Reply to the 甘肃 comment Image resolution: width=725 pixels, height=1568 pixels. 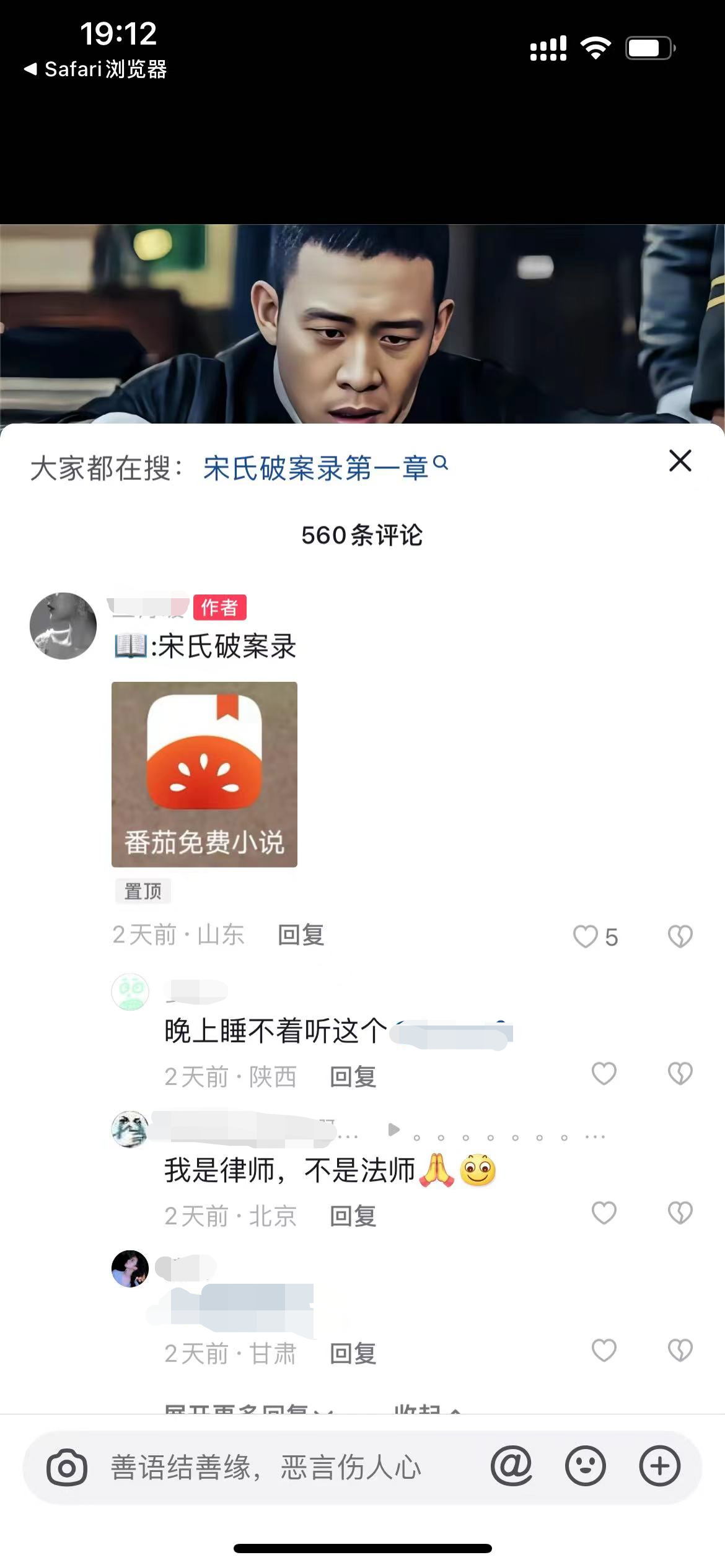click(353, 1354)
